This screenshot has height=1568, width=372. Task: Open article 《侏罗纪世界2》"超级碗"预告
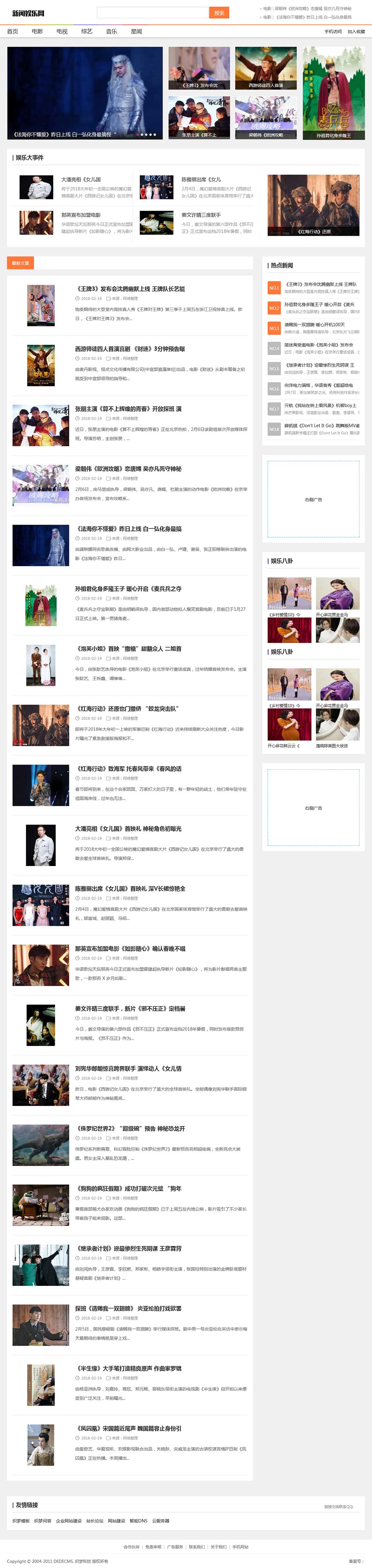130,1129
